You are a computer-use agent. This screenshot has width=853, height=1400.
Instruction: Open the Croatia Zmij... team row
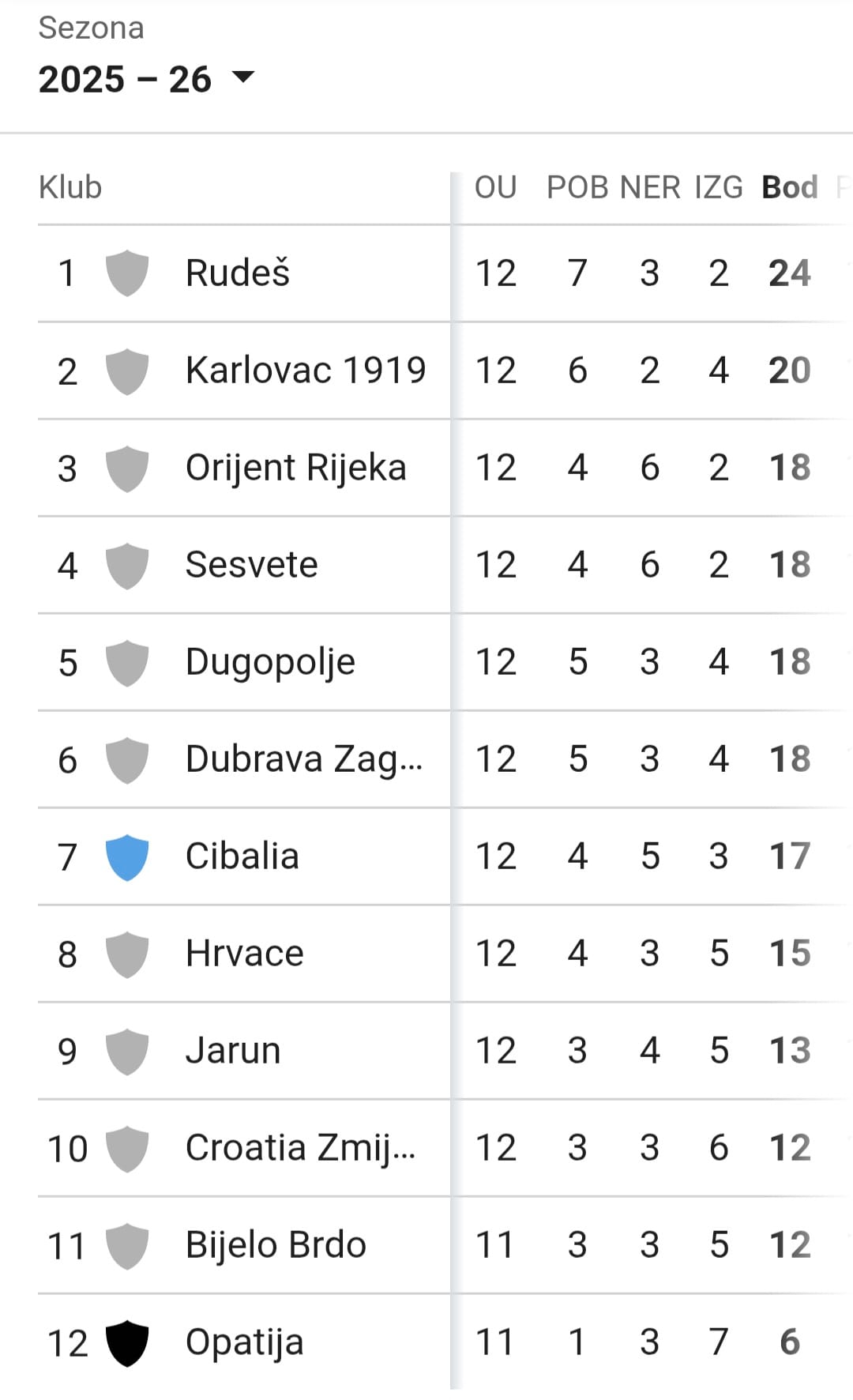coord(300,1148)
